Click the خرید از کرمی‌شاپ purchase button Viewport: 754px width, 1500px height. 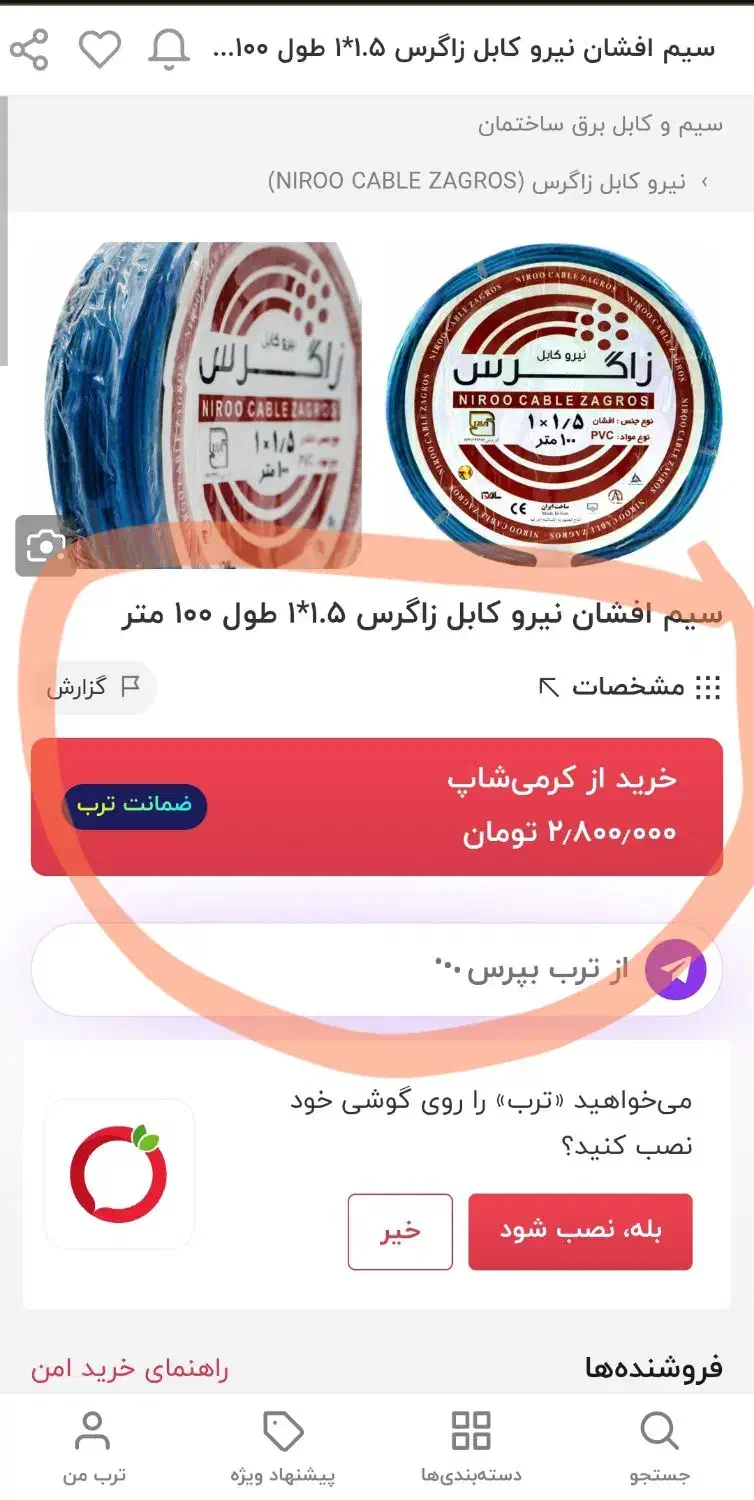click(380, 805)
